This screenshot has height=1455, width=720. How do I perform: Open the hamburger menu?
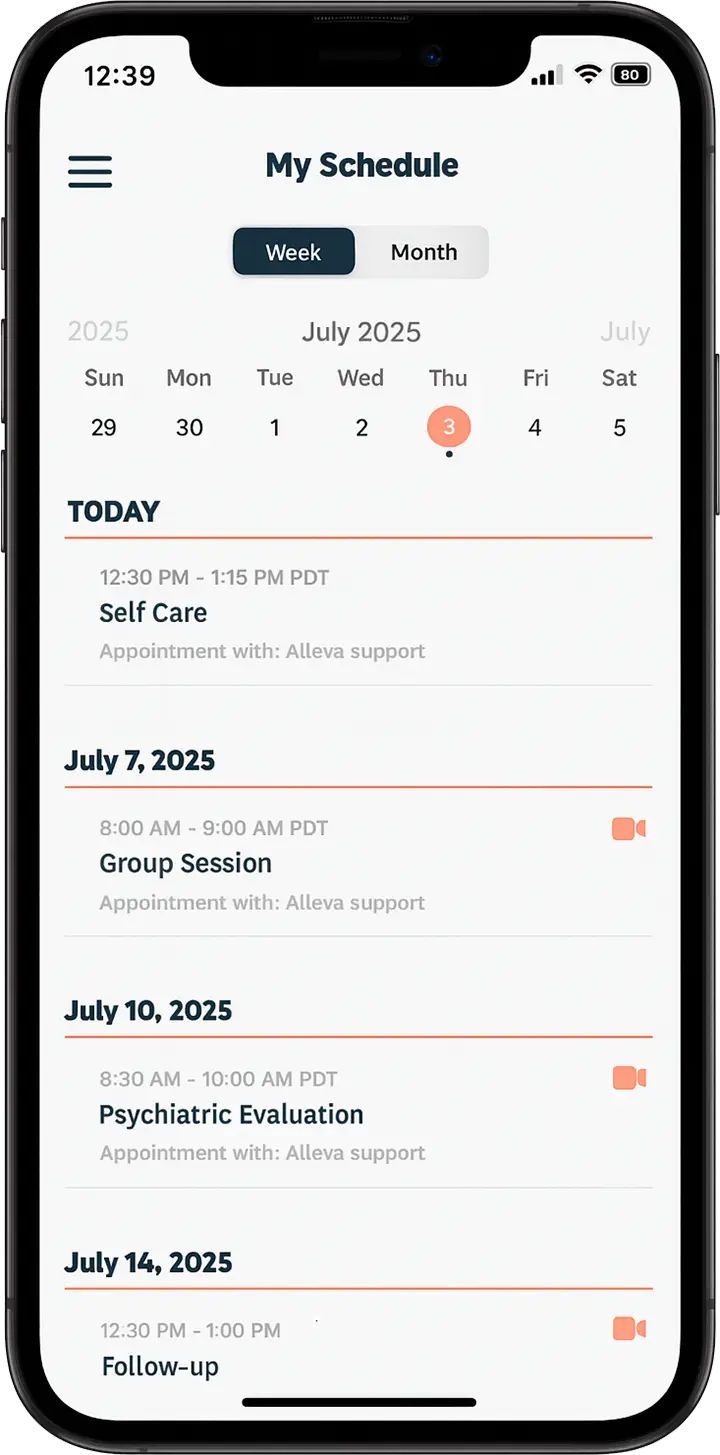click(x=90, y=172)
